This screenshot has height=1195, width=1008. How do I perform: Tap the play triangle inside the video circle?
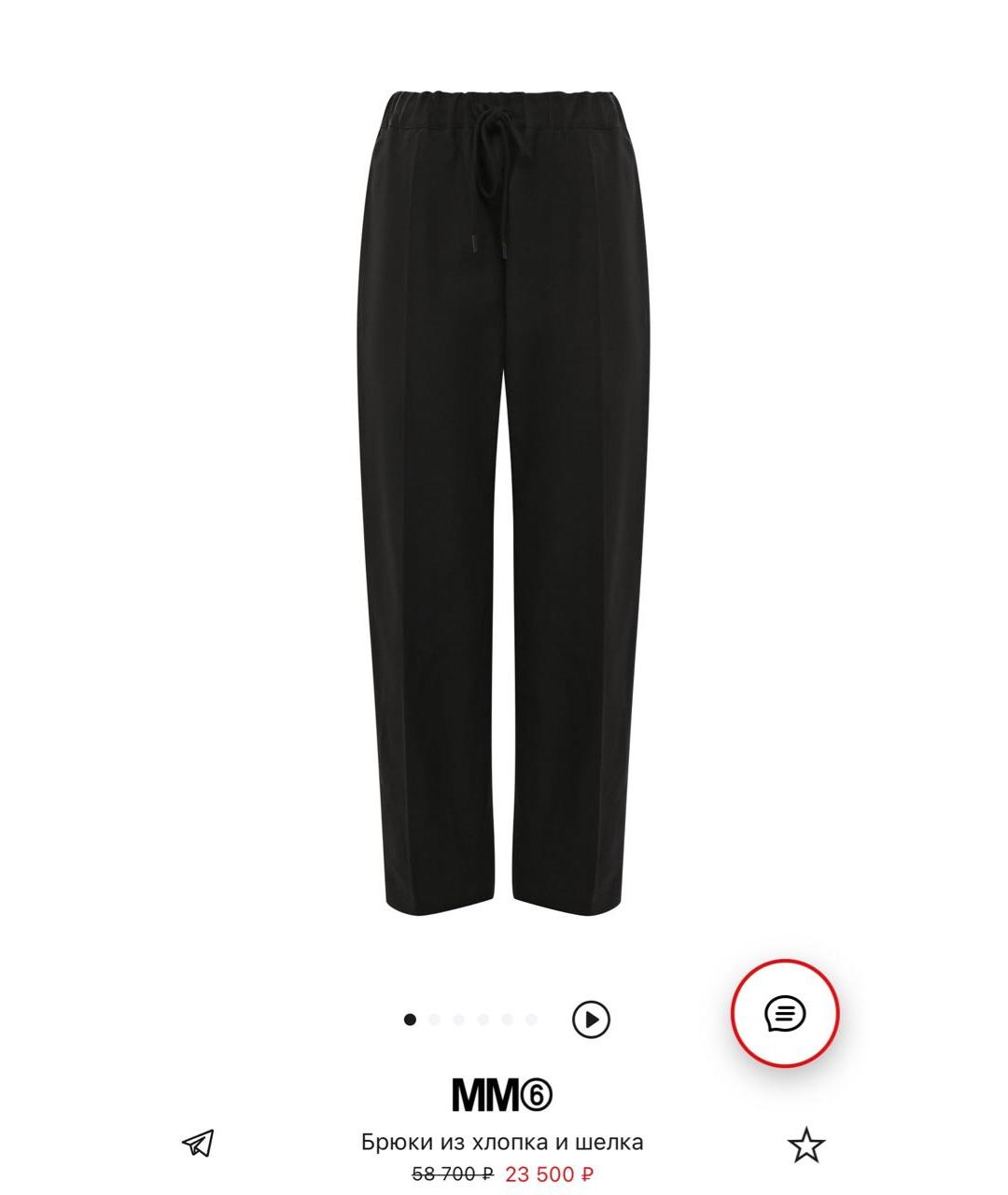click(x=593, y=1019)
